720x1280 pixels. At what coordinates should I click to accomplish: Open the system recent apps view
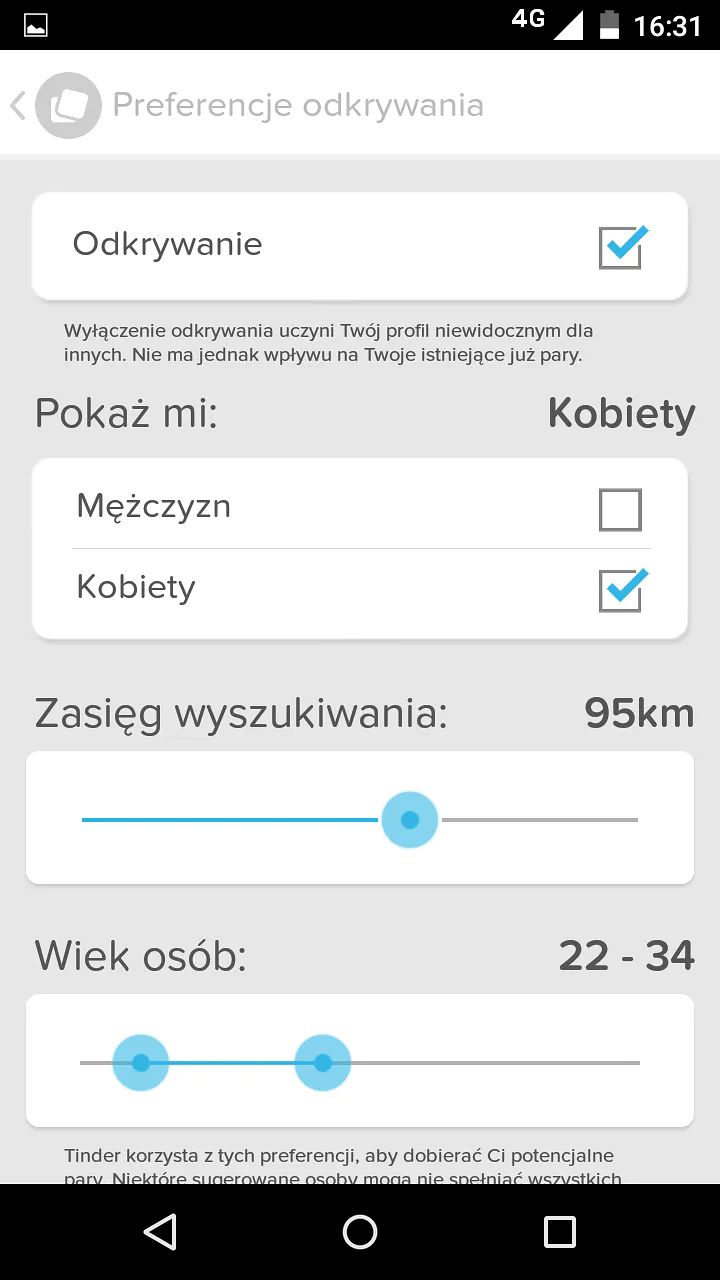tap(559, 1232)
